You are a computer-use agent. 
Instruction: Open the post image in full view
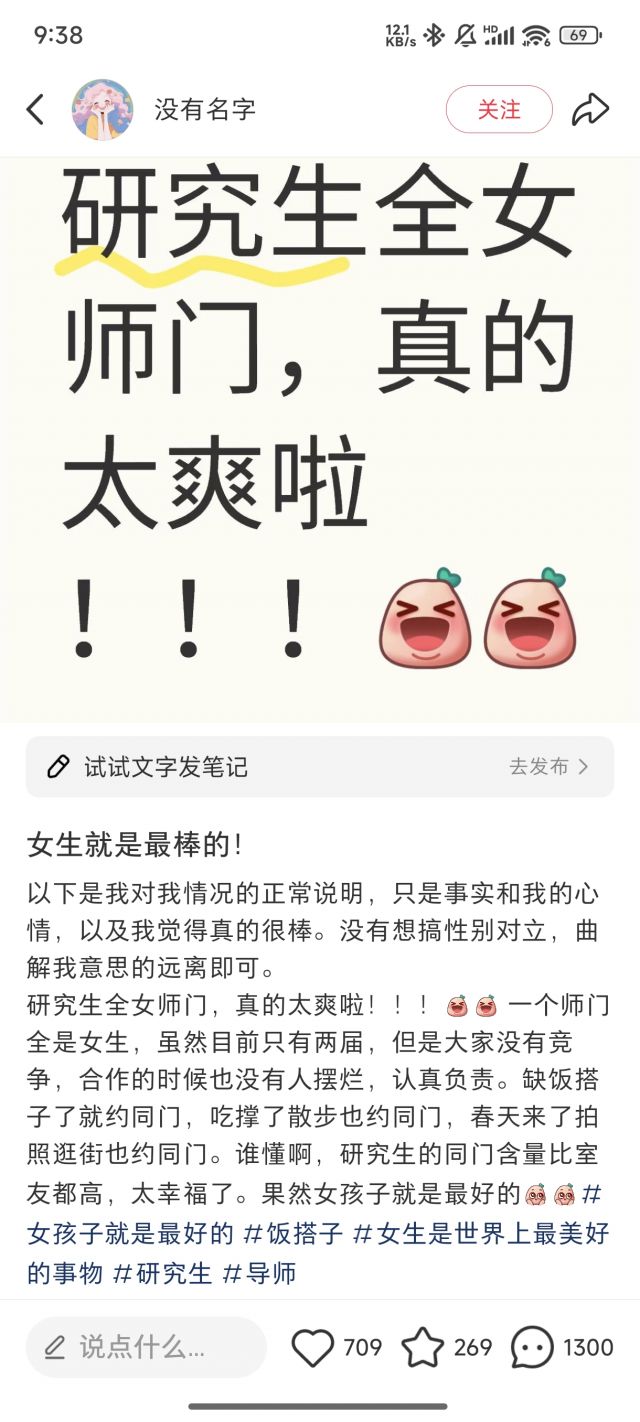pyautogui.click(x=320, y=440)
